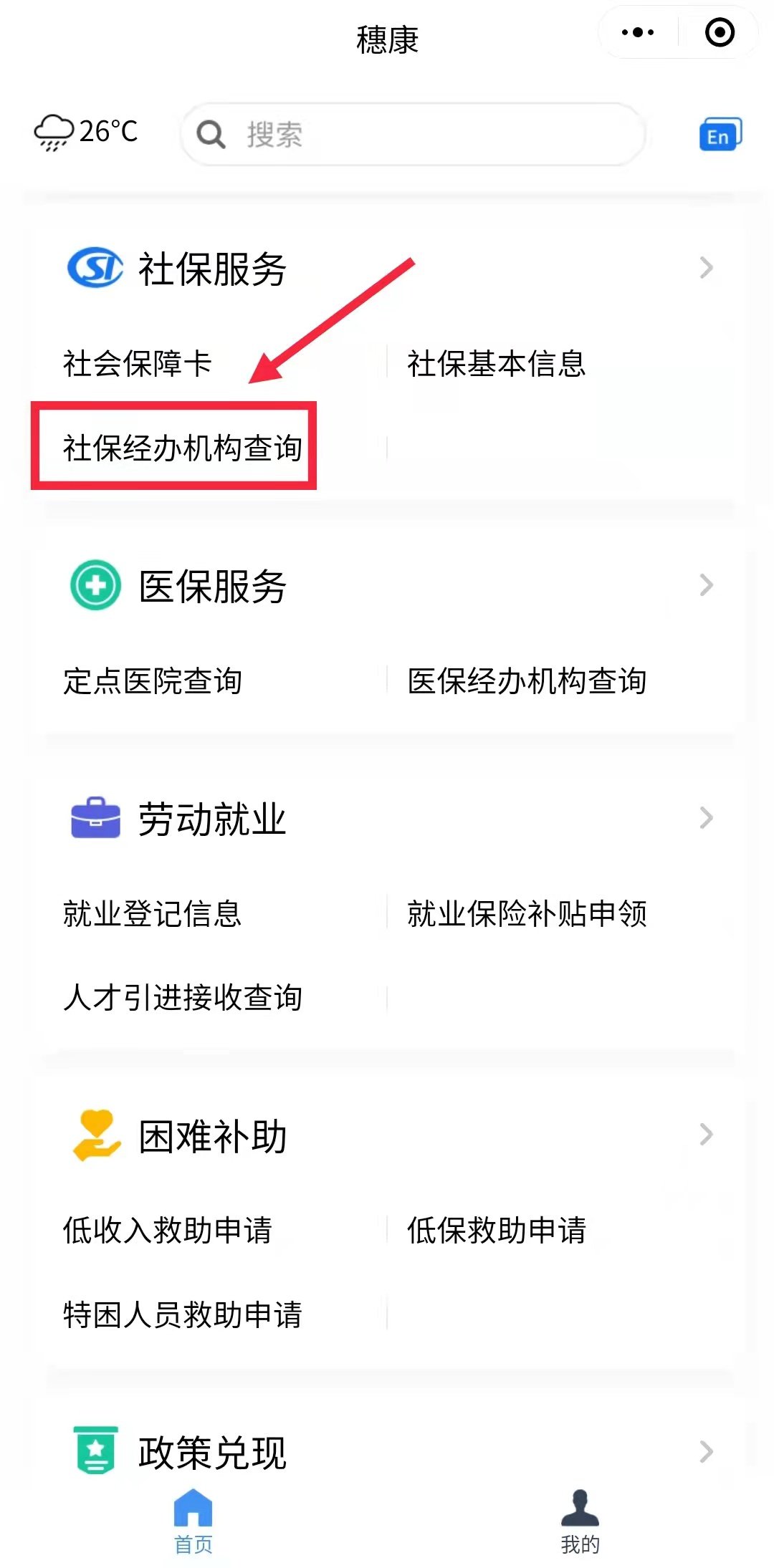Select 社保经办机构查询

pyautogui.click(x=182, y=448)
